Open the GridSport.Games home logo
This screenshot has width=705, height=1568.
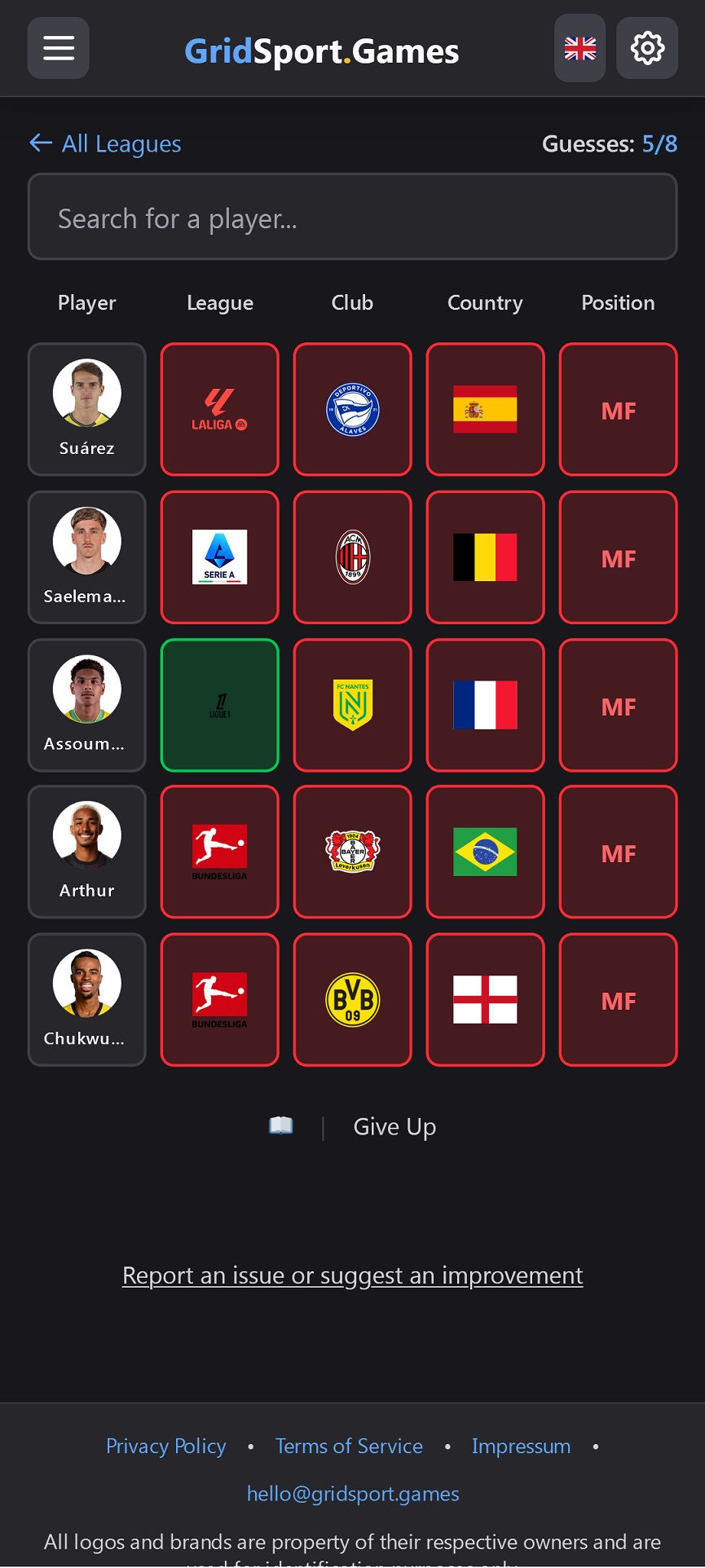[322, 51]
